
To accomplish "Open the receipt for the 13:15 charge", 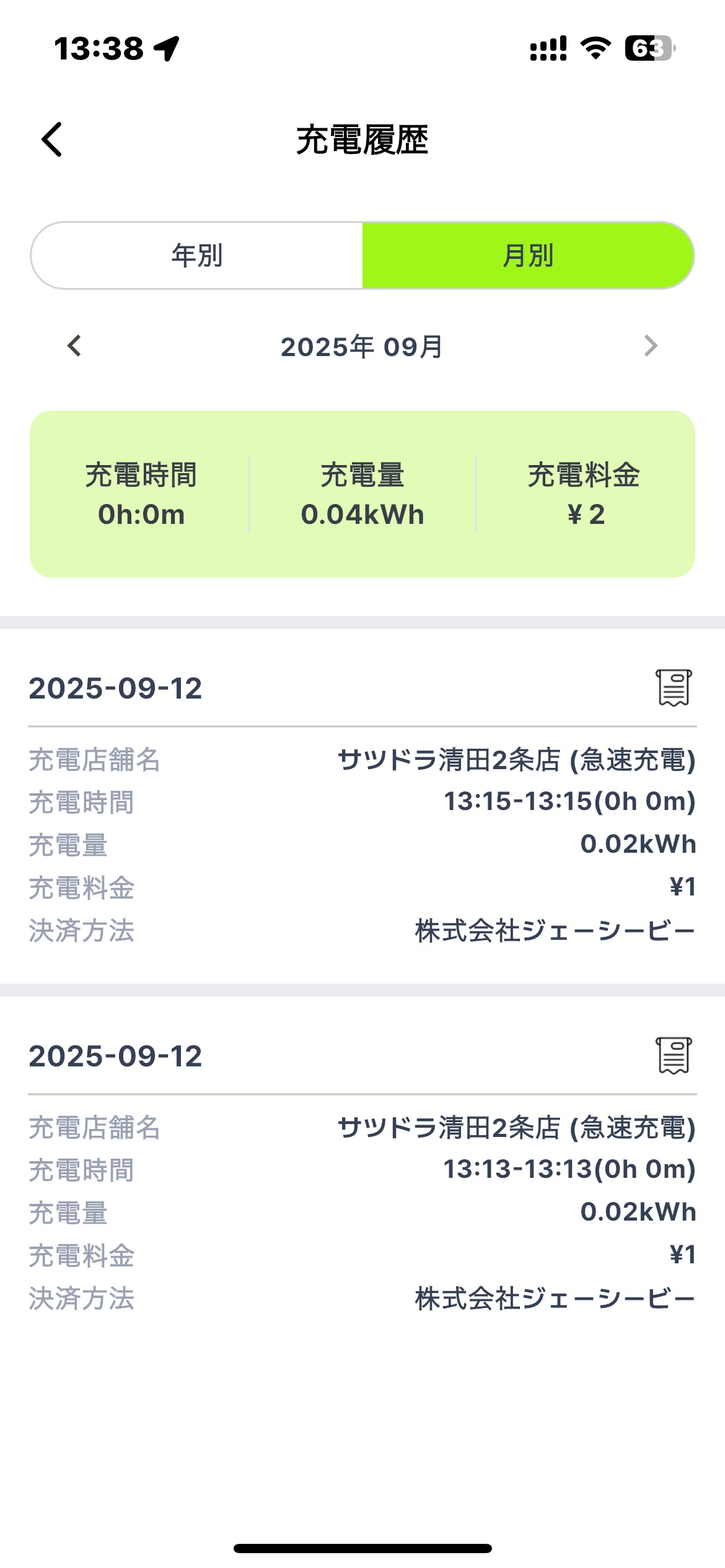I will click(x=674, y=687).
